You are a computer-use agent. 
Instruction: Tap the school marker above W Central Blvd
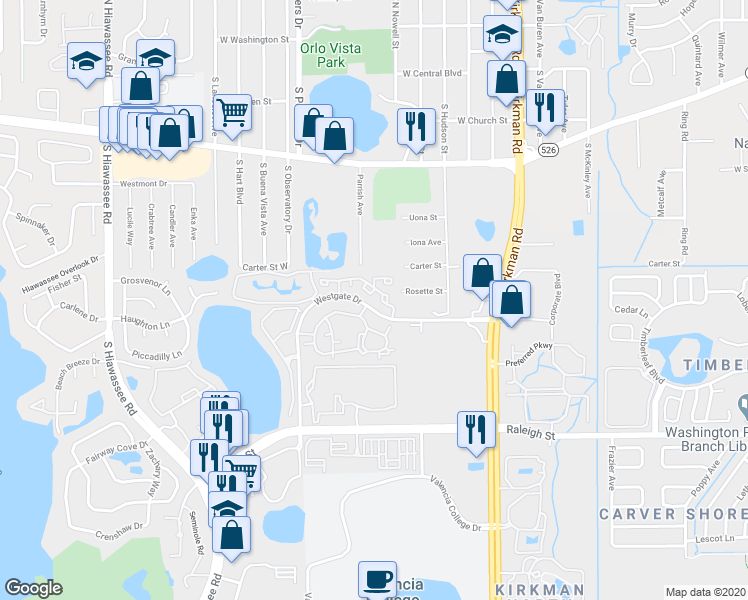(501, 34)
